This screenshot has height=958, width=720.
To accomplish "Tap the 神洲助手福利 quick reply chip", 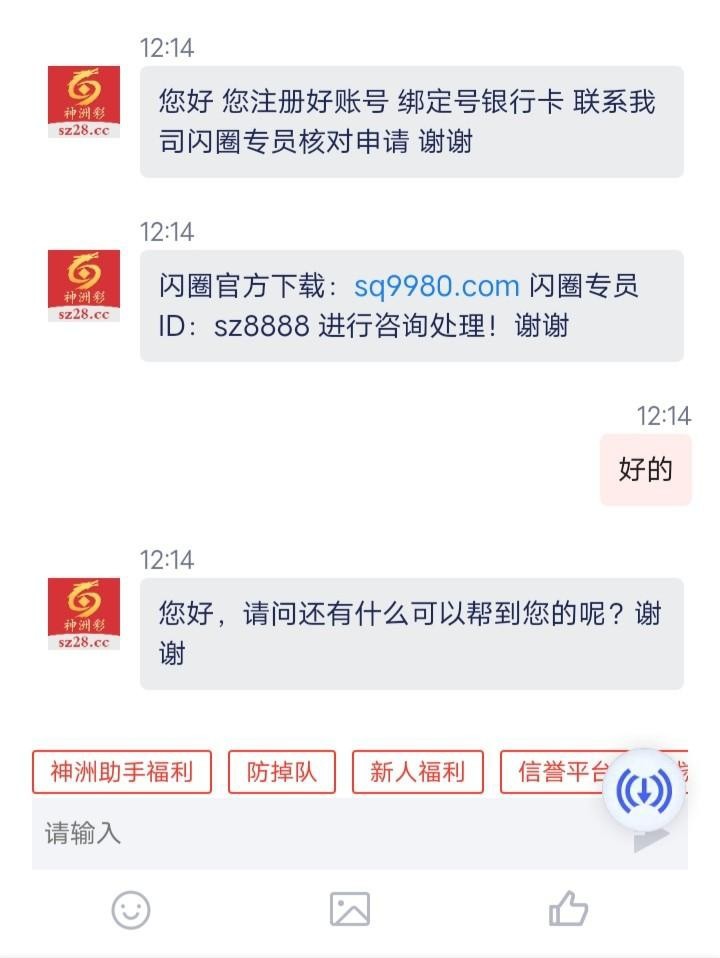I will pos(122,772).
